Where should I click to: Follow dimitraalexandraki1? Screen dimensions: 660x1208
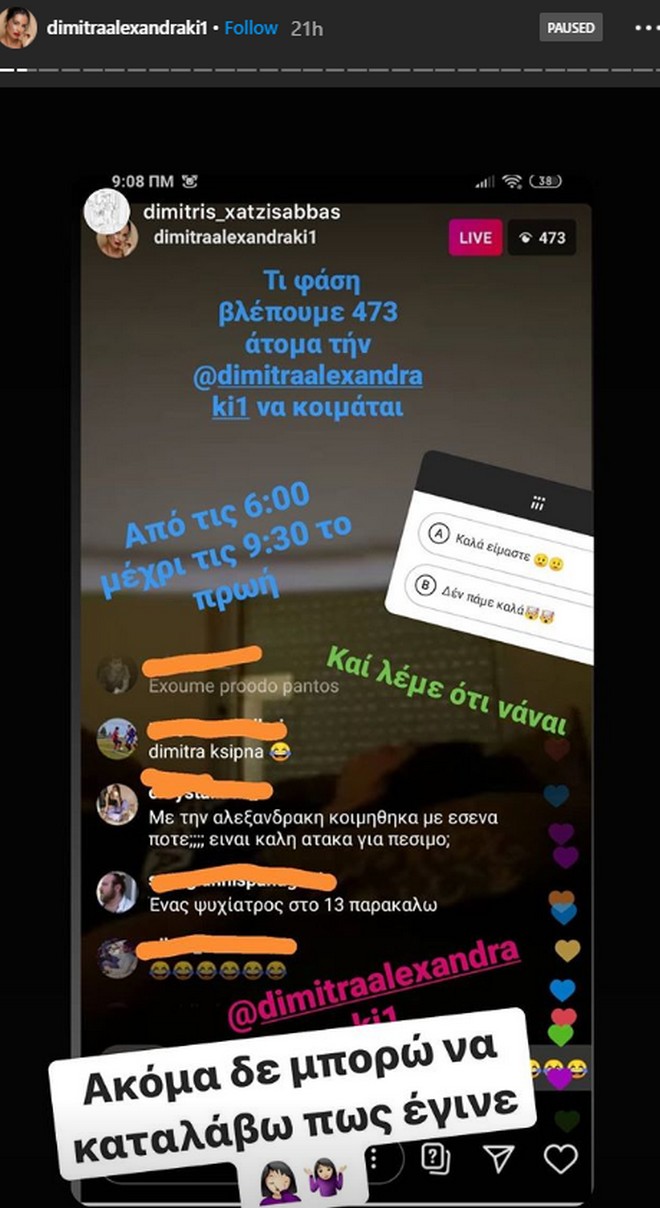click(x=250, y=29)
